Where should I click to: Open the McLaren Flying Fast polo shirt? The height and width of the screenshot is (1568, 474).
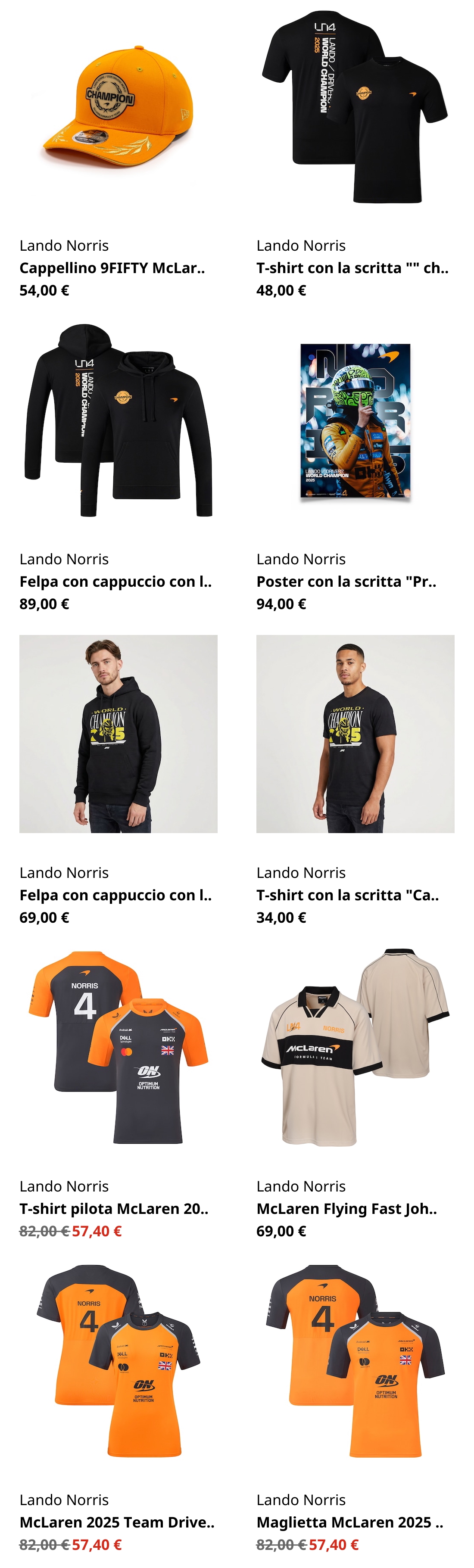pyautogui.click(x=346, y=1208)
